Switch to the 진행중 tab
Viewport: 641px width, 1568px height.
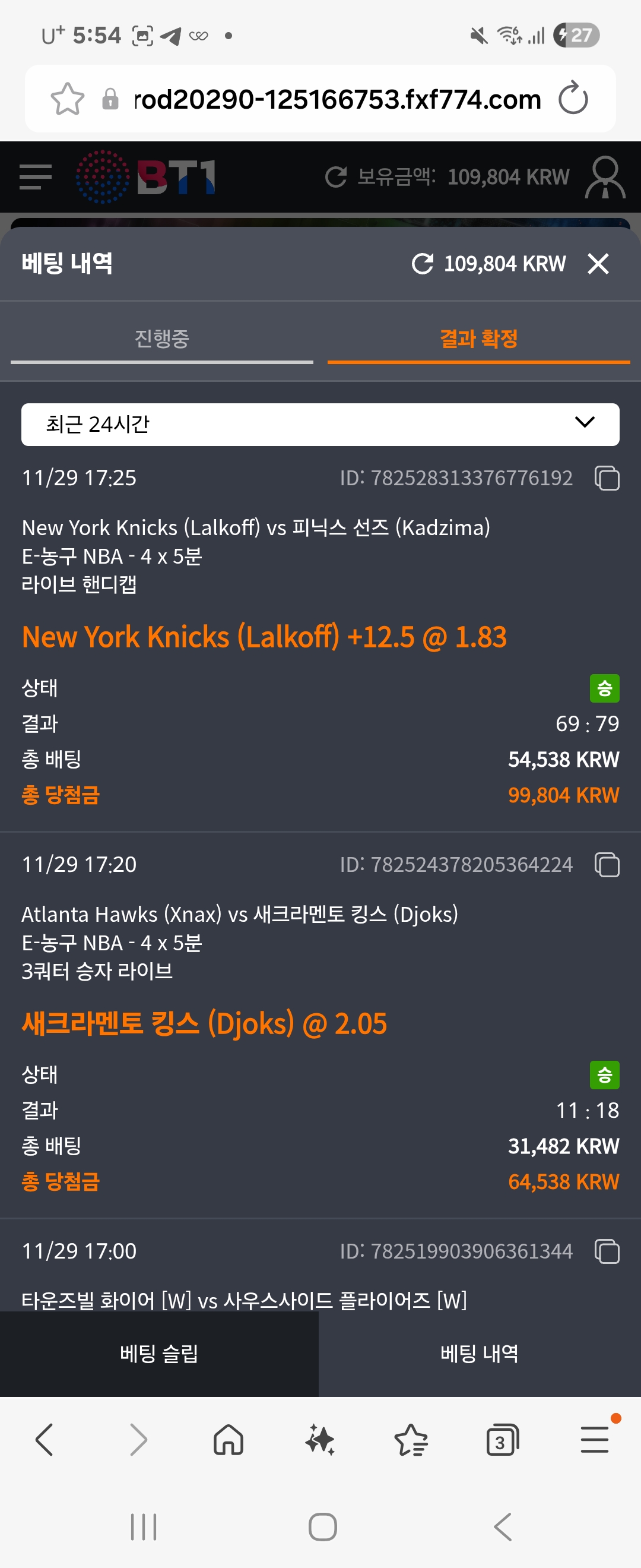pyautogui.click(x=162, y=339)
